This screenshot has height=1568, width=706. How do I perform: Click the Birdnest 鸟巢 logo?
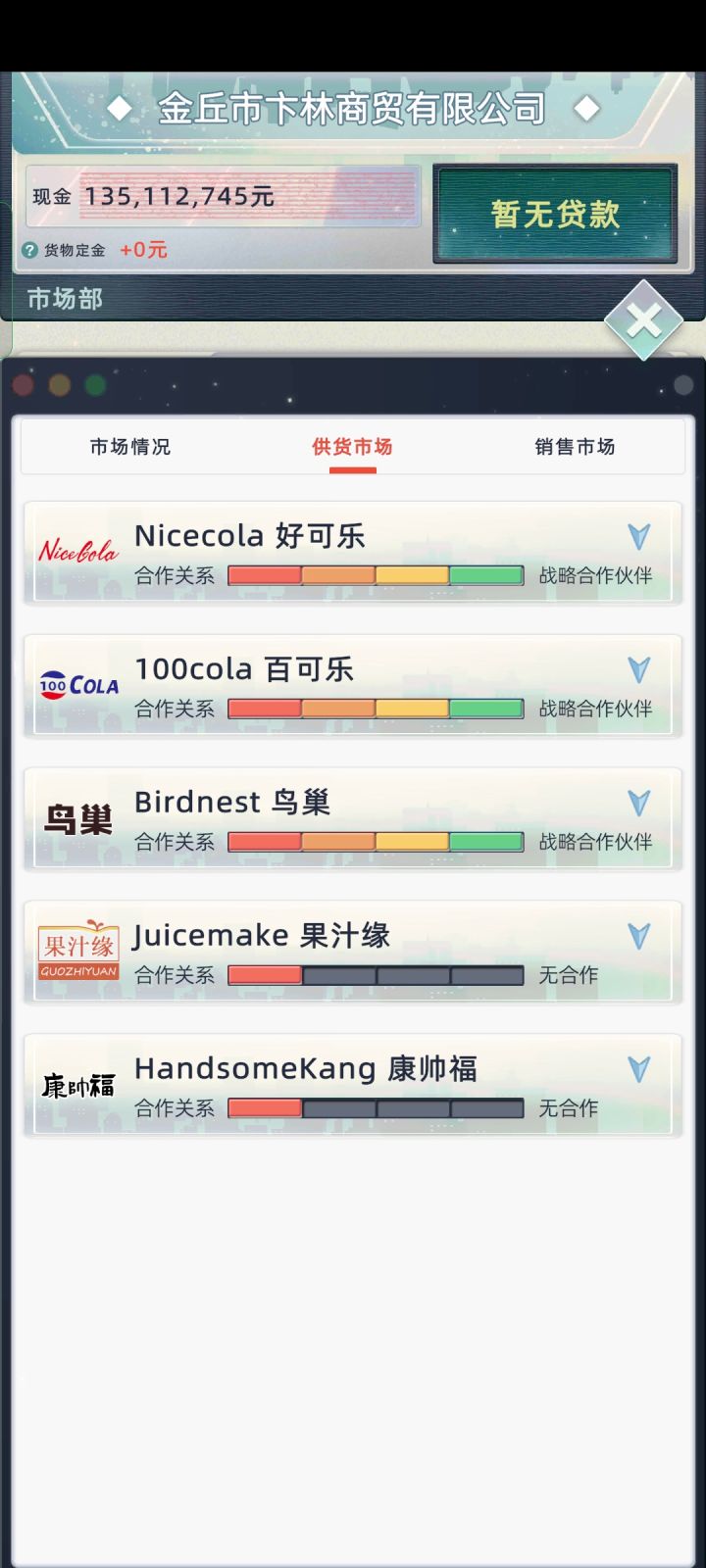(x=77, y=819)
